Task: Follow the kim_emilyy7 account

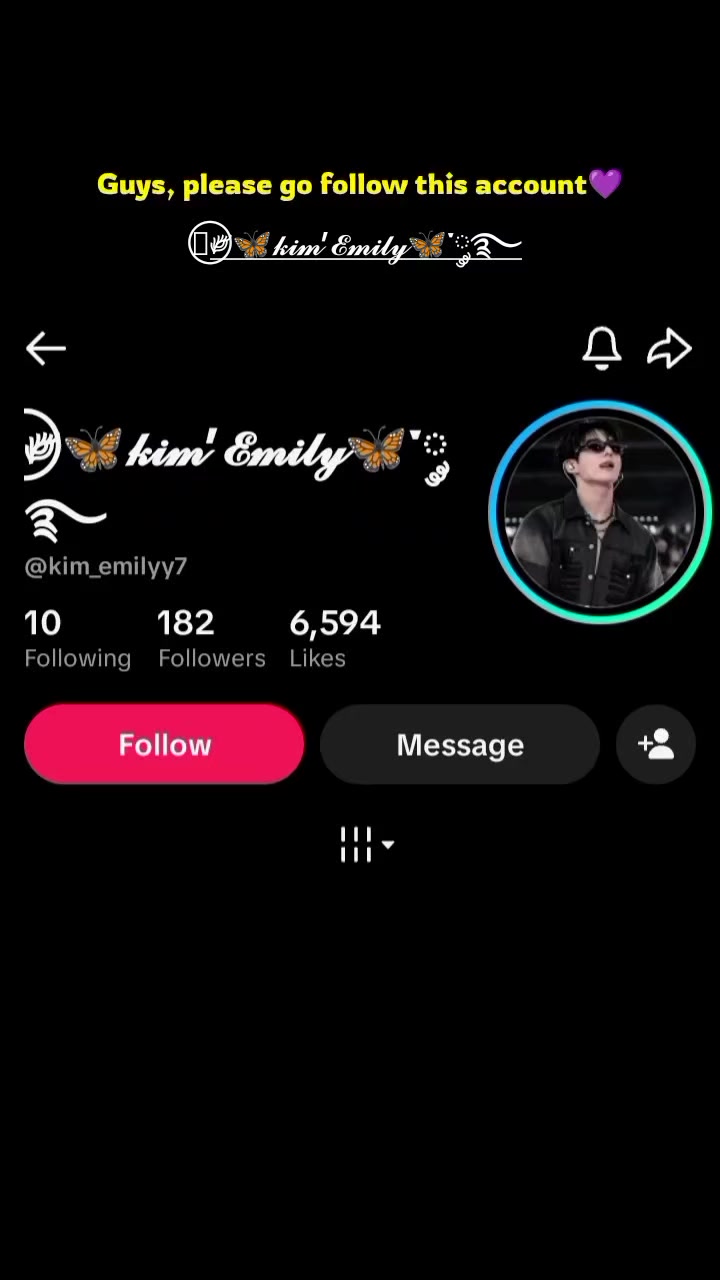Action: click(x=164, y=744)
